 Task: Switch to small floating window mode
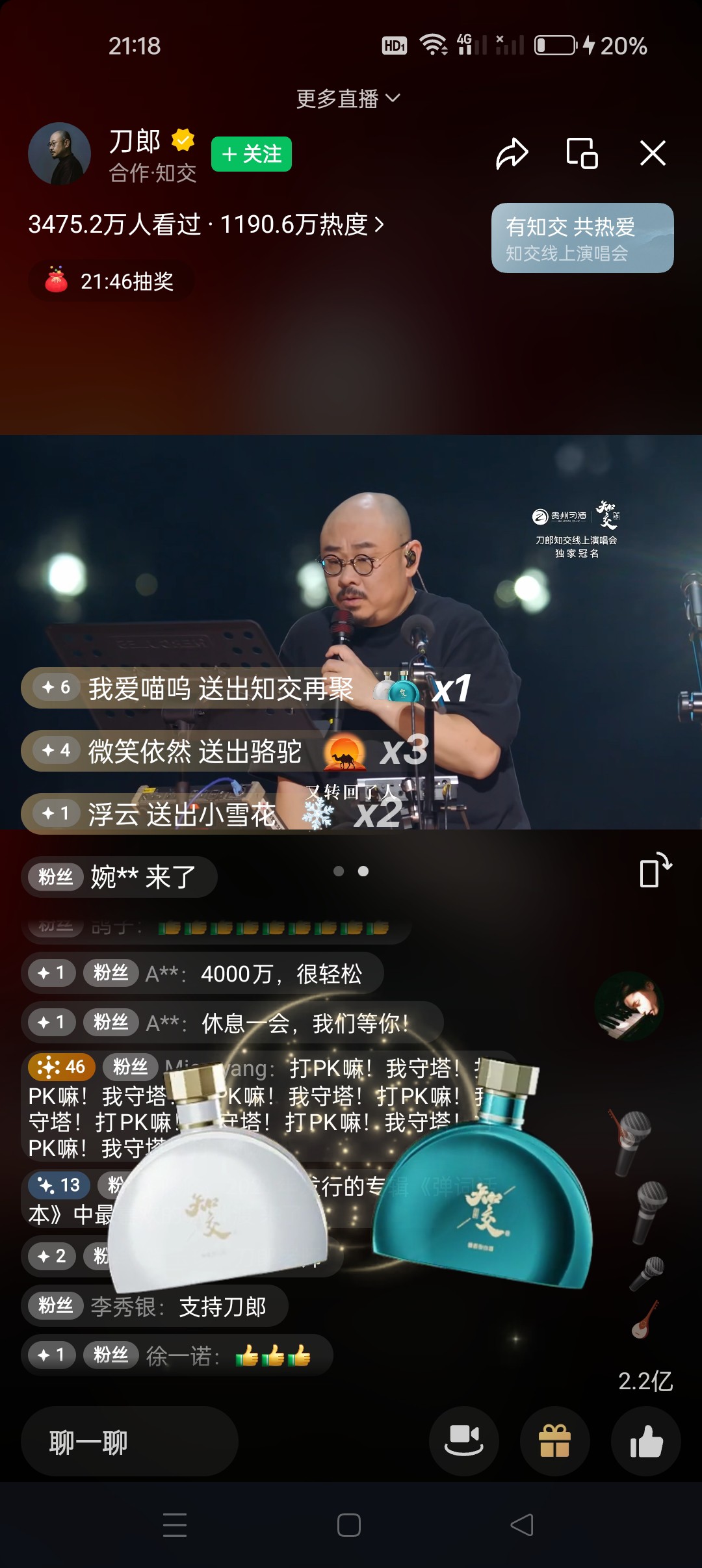coord(582,154)
